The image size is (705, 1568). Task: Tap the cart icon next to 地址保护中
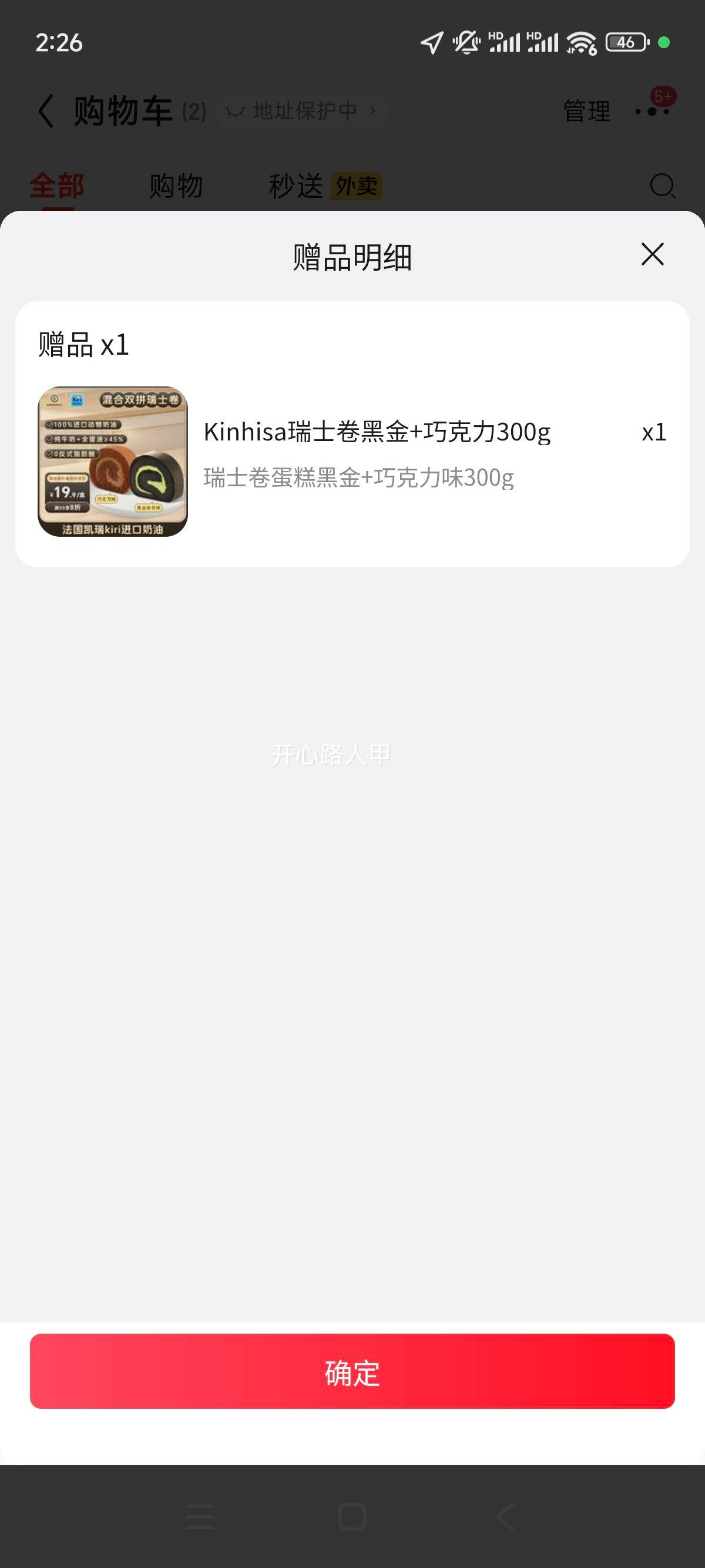point(236,110)
